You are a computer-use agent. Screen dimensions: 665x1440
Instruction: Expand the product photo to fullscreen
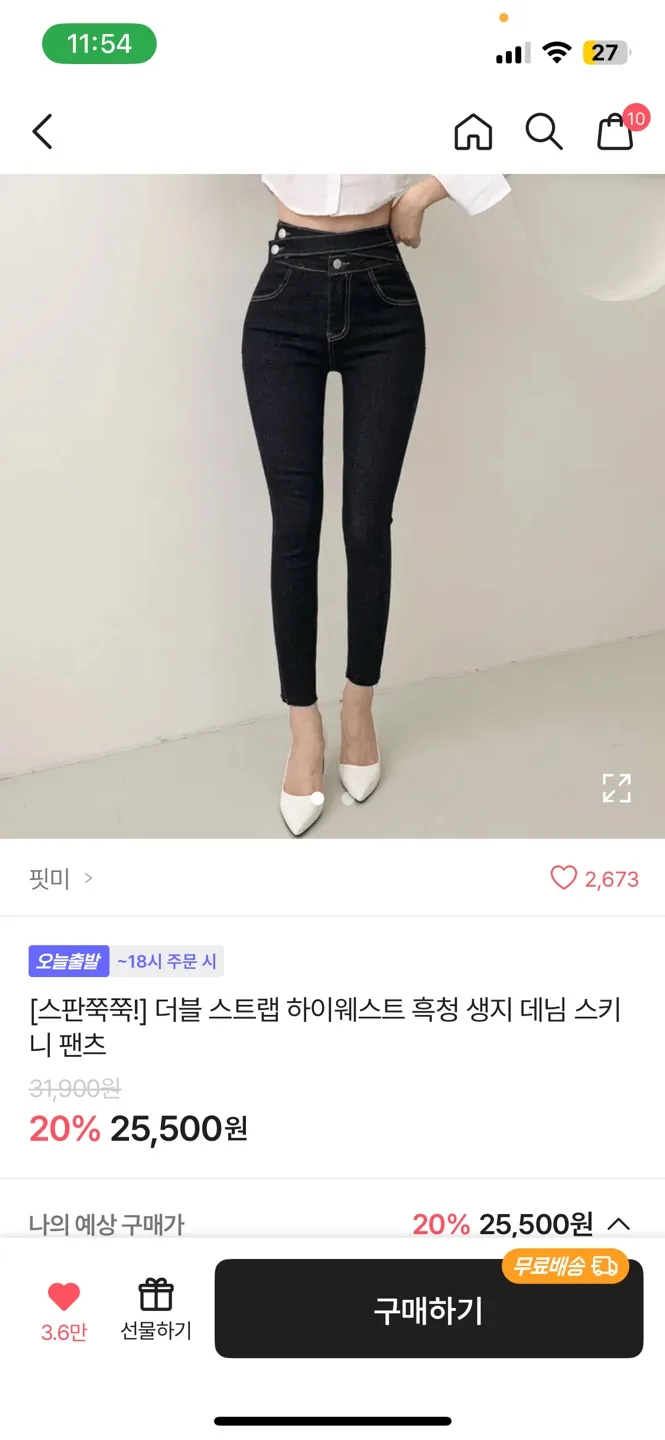tap(616, 788)
